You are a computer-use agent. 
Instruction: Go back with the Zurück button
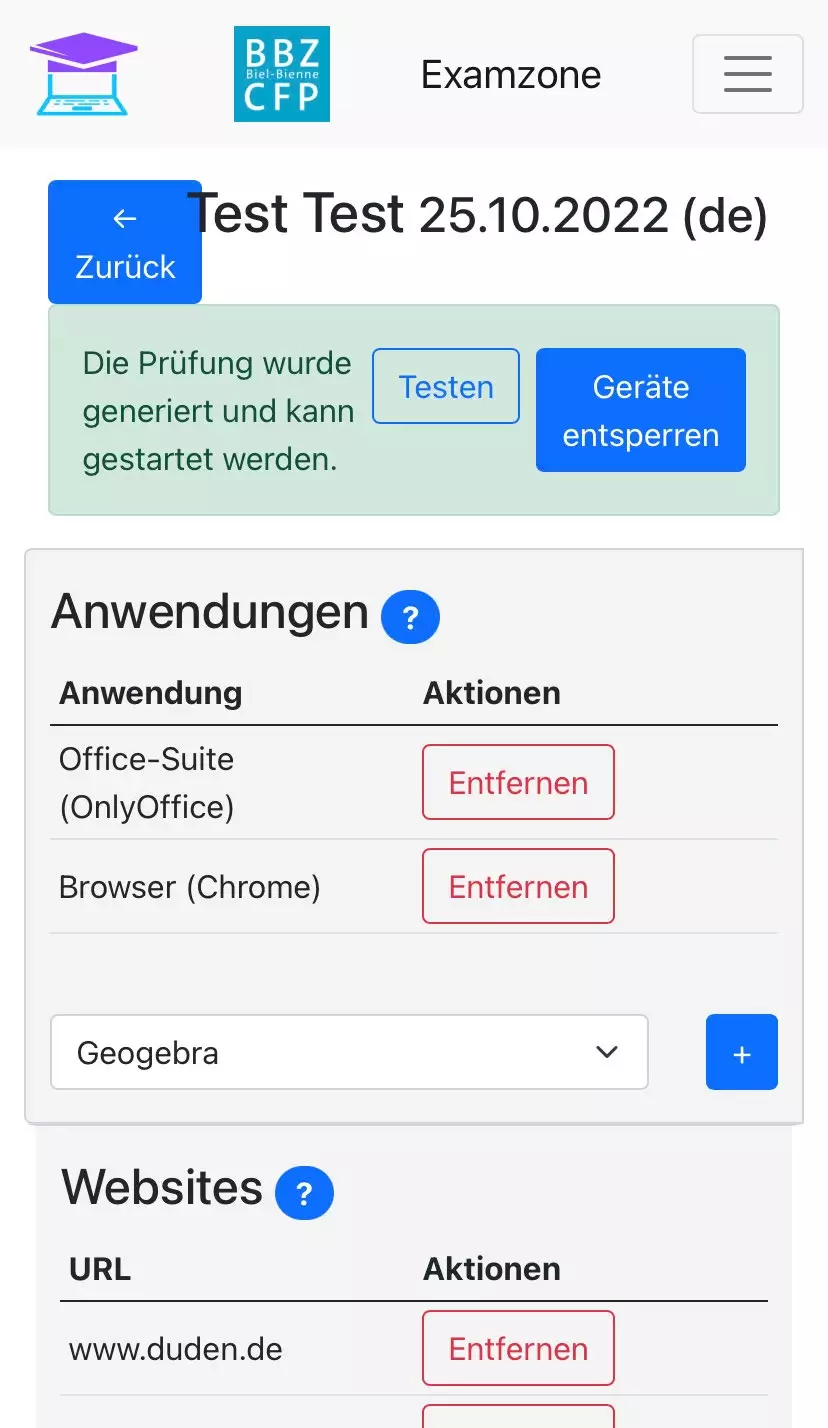[x=125, y=242]
